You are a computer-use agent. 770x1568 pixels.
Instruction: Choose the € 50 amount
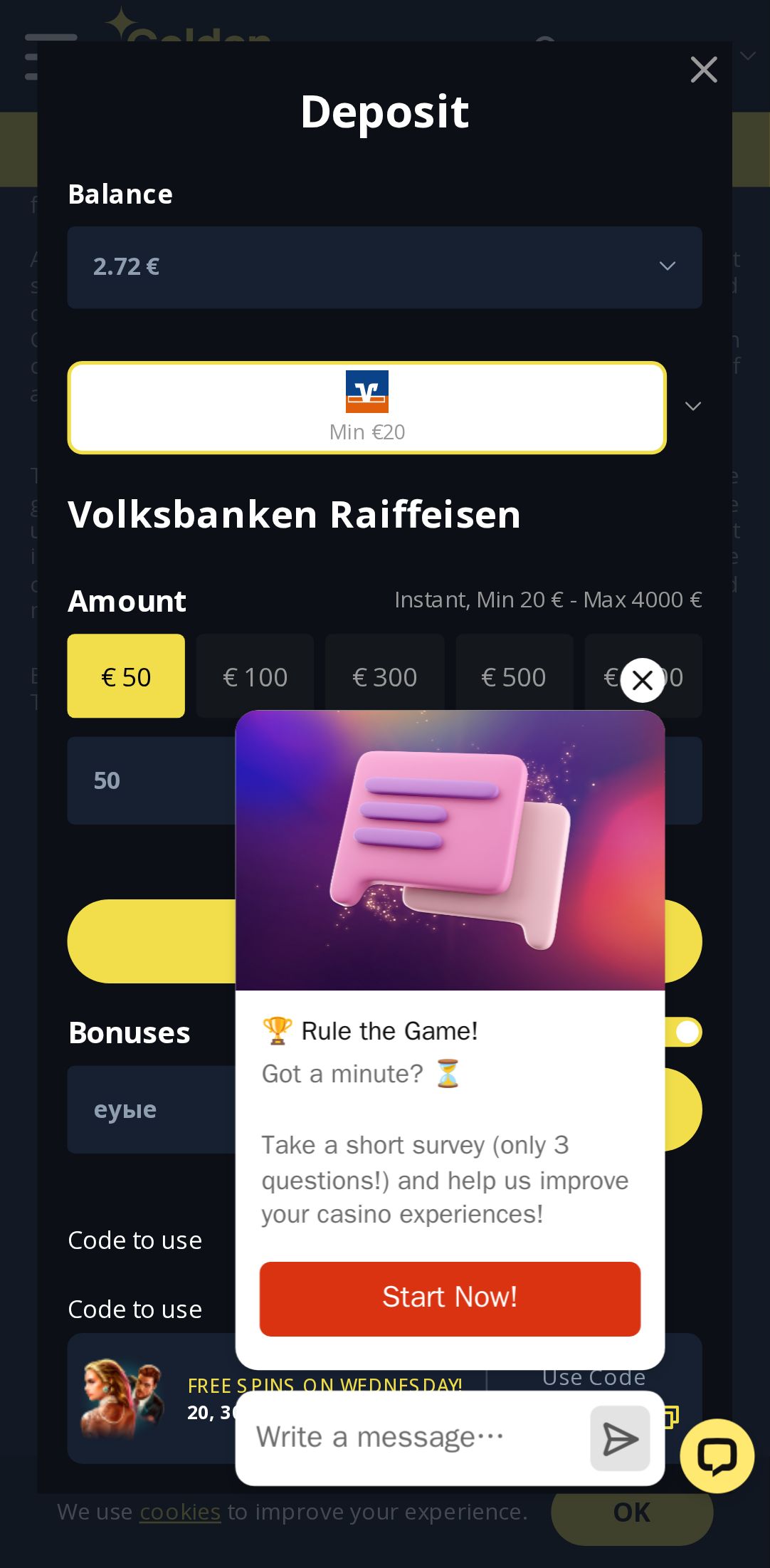(126, 676)
